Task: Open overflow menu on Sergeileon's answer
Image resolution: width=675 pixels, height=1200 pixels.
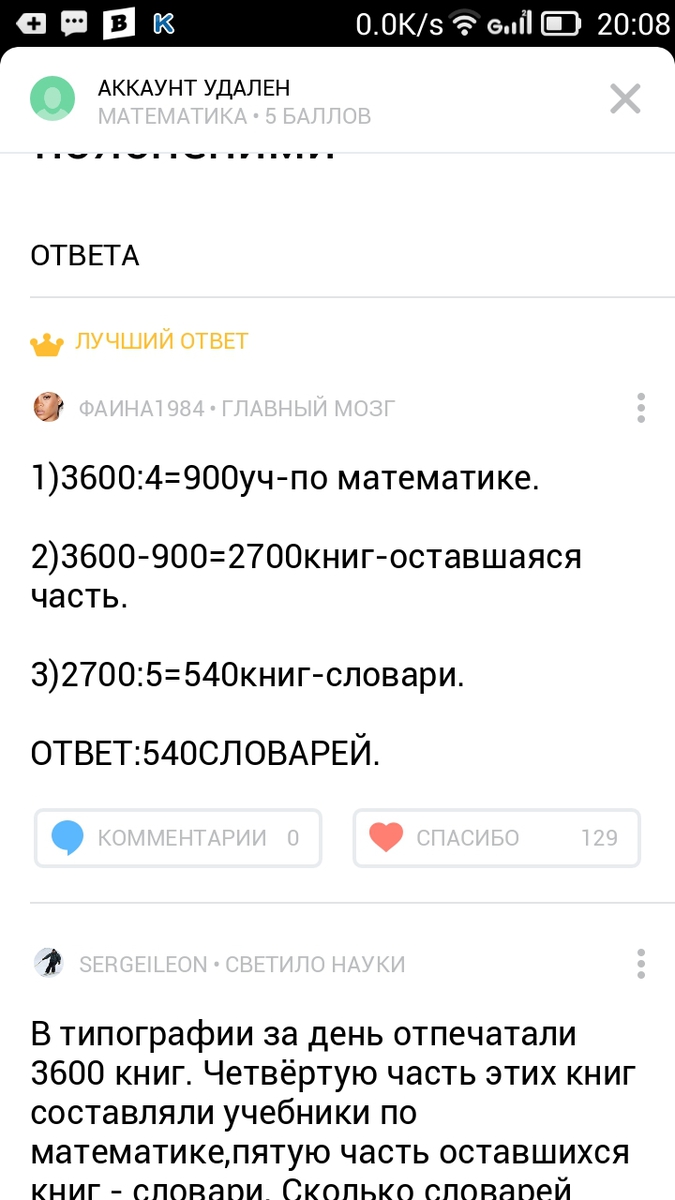Action: click(641, 964)
